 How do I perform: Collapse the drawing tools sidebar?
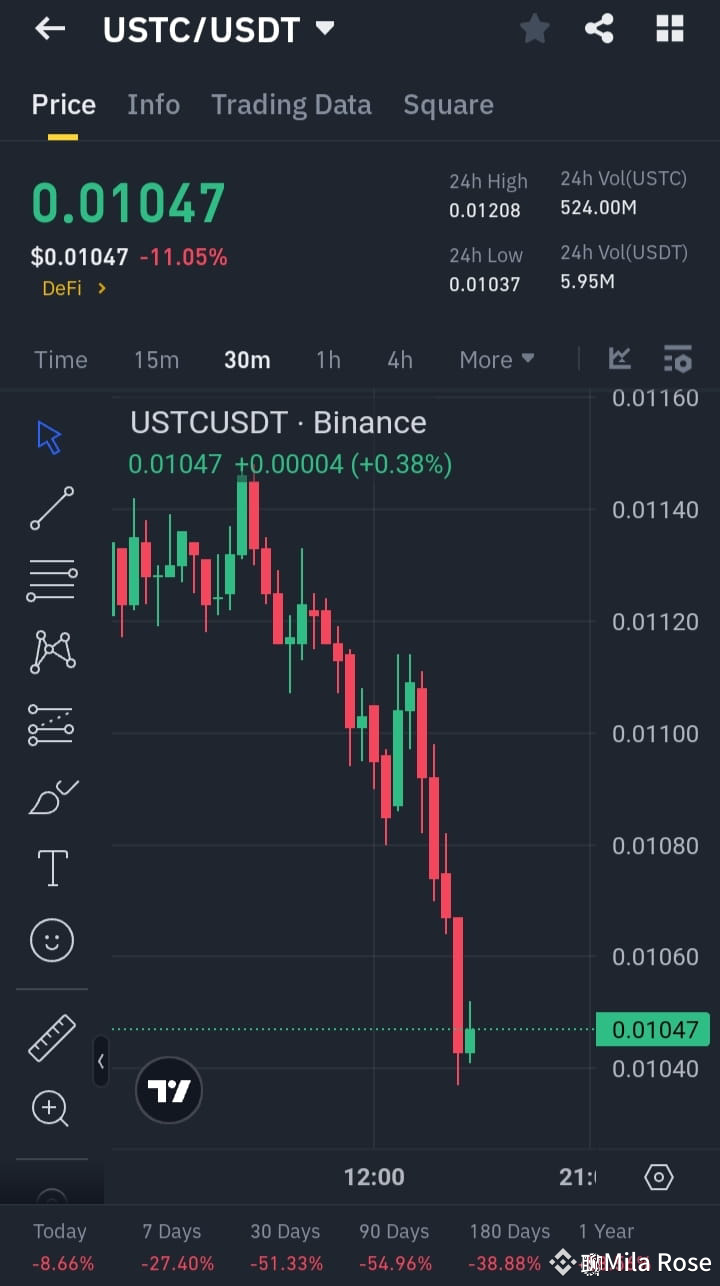(100, 1063)
